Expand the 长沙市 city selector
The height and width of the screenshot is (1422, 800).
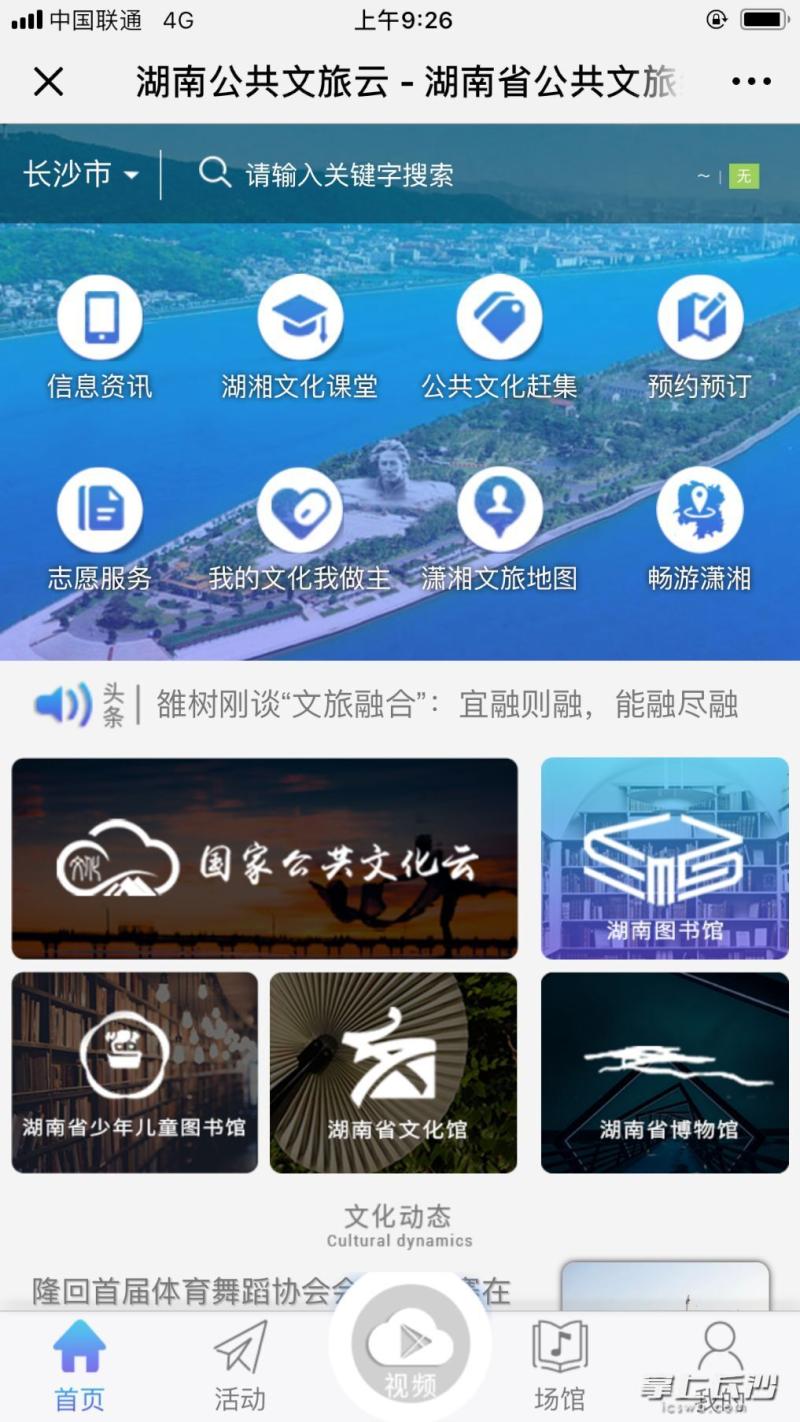point(81,175)
